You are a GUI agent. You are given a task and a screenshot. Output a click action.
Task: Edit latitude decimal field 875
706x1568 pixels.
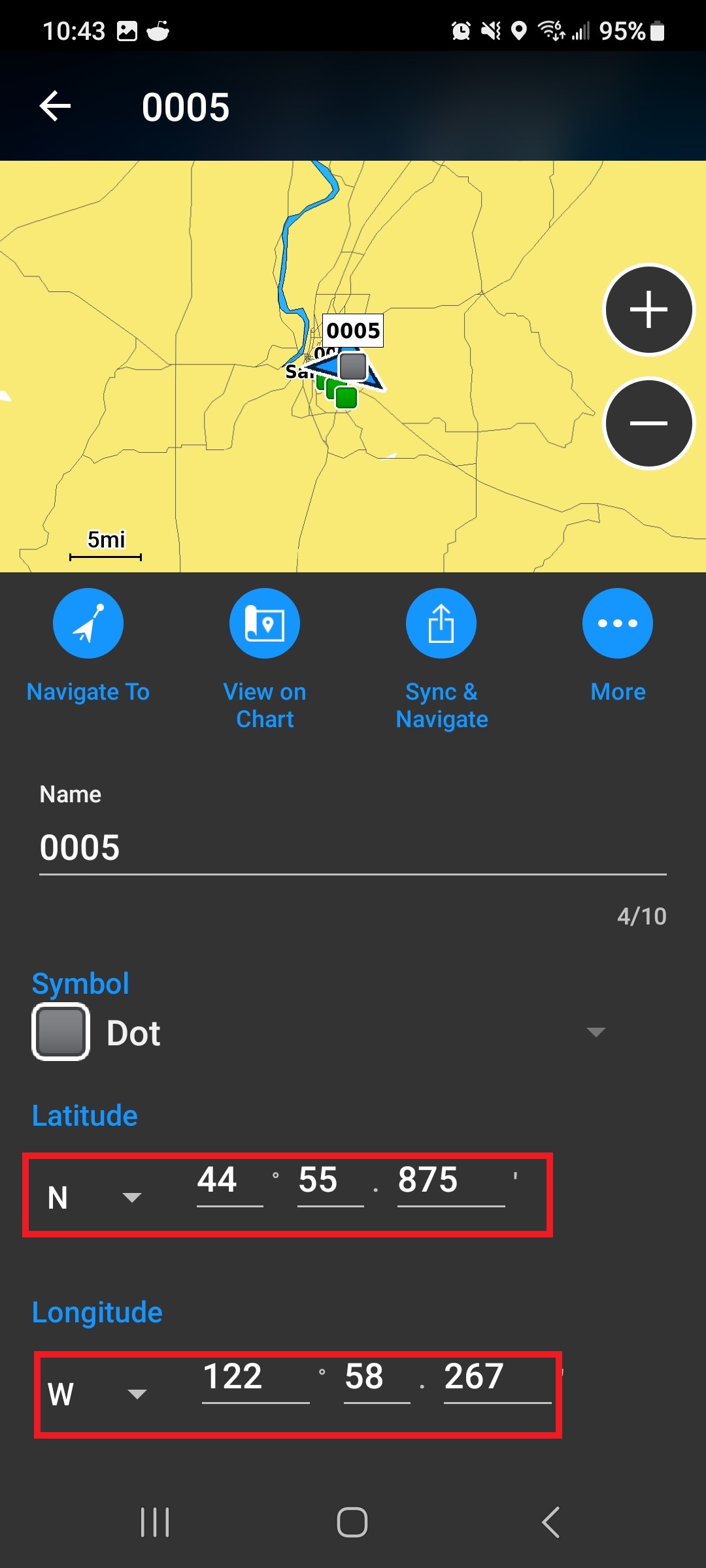point(450,1181)
